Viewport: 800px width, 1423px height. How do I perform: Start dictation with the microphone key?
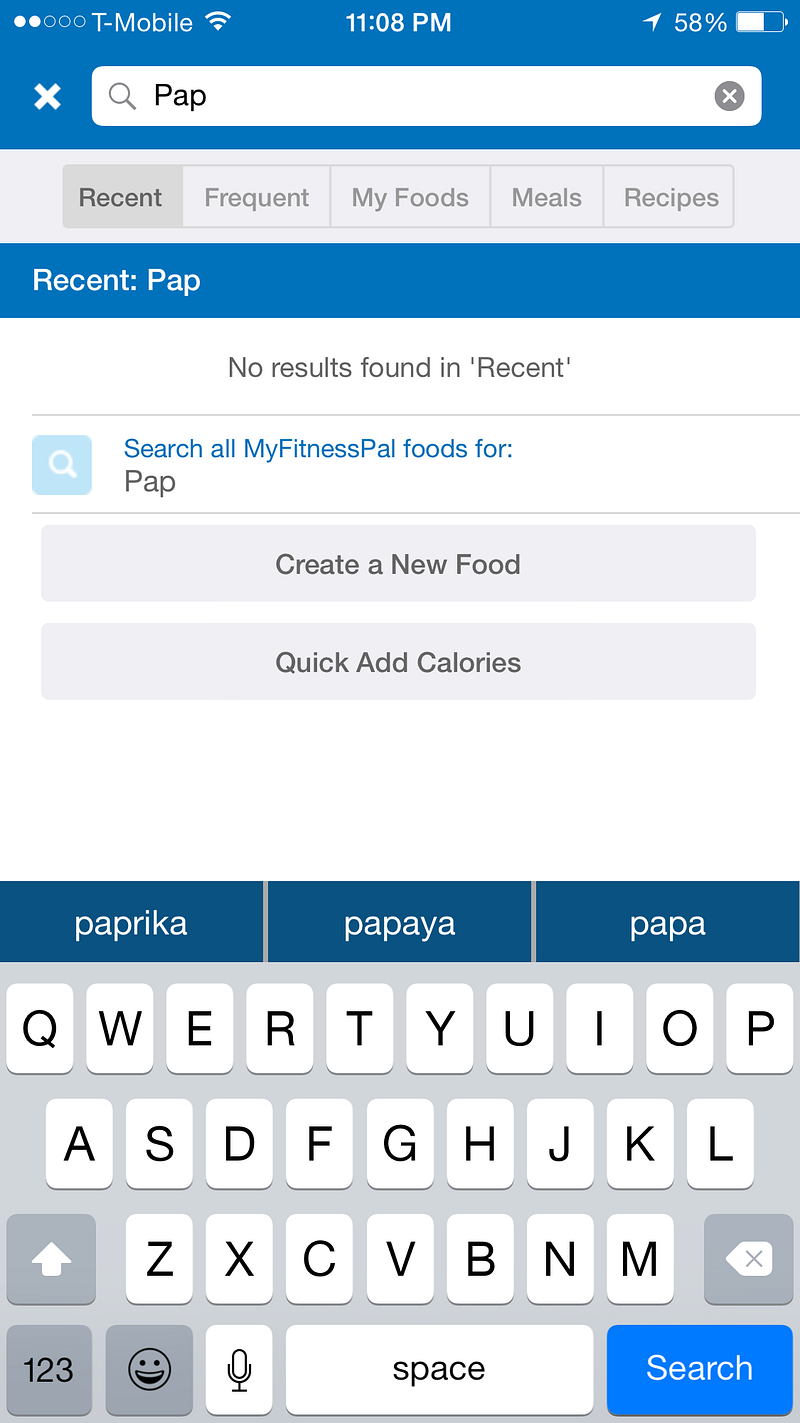[x=238, y=1368]
